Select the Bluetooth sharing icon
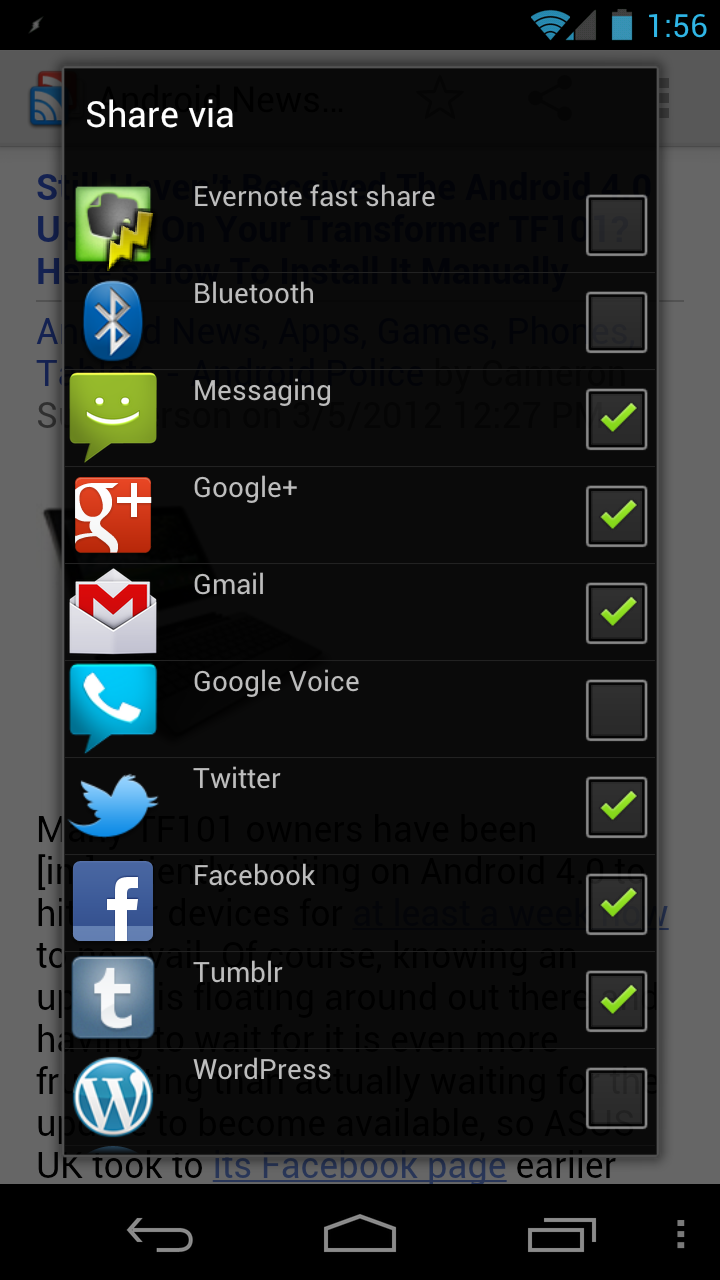Viewport: 720px width, 1280px height. click(x=112, y=322)
